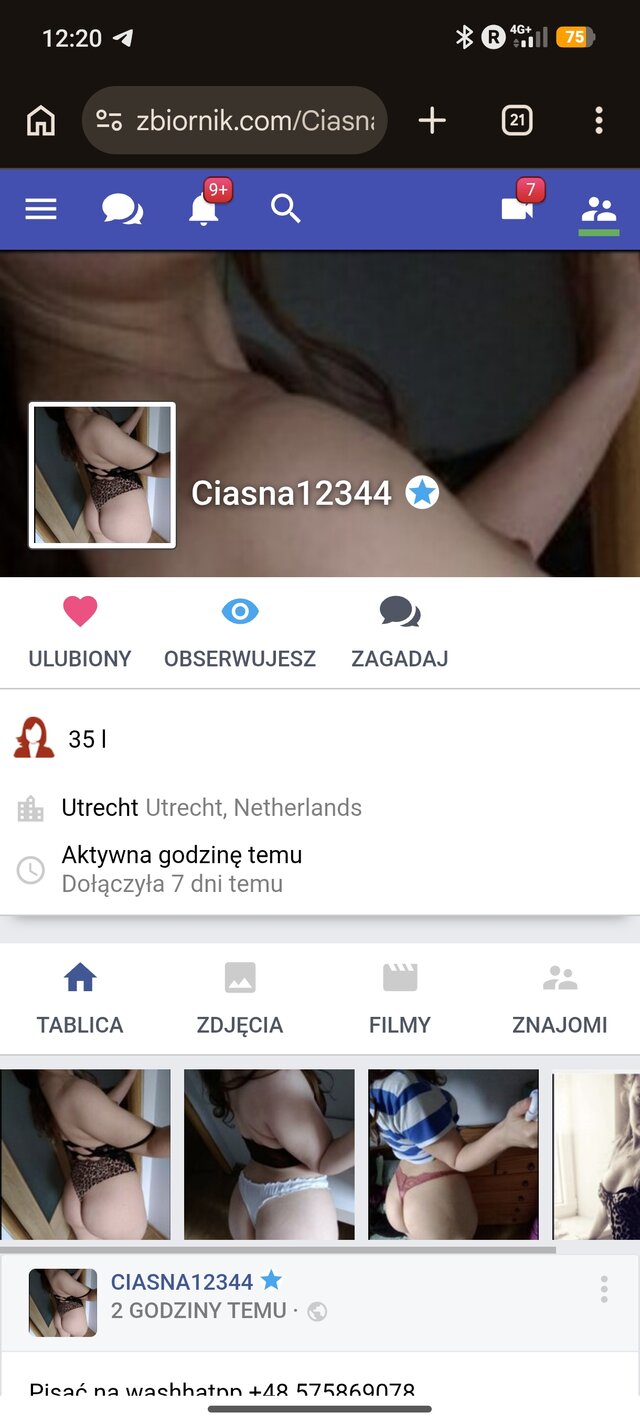640x1423 pixels.
Task: Switch to the ZNAJOMI tab
Action: coord(560,1000)
